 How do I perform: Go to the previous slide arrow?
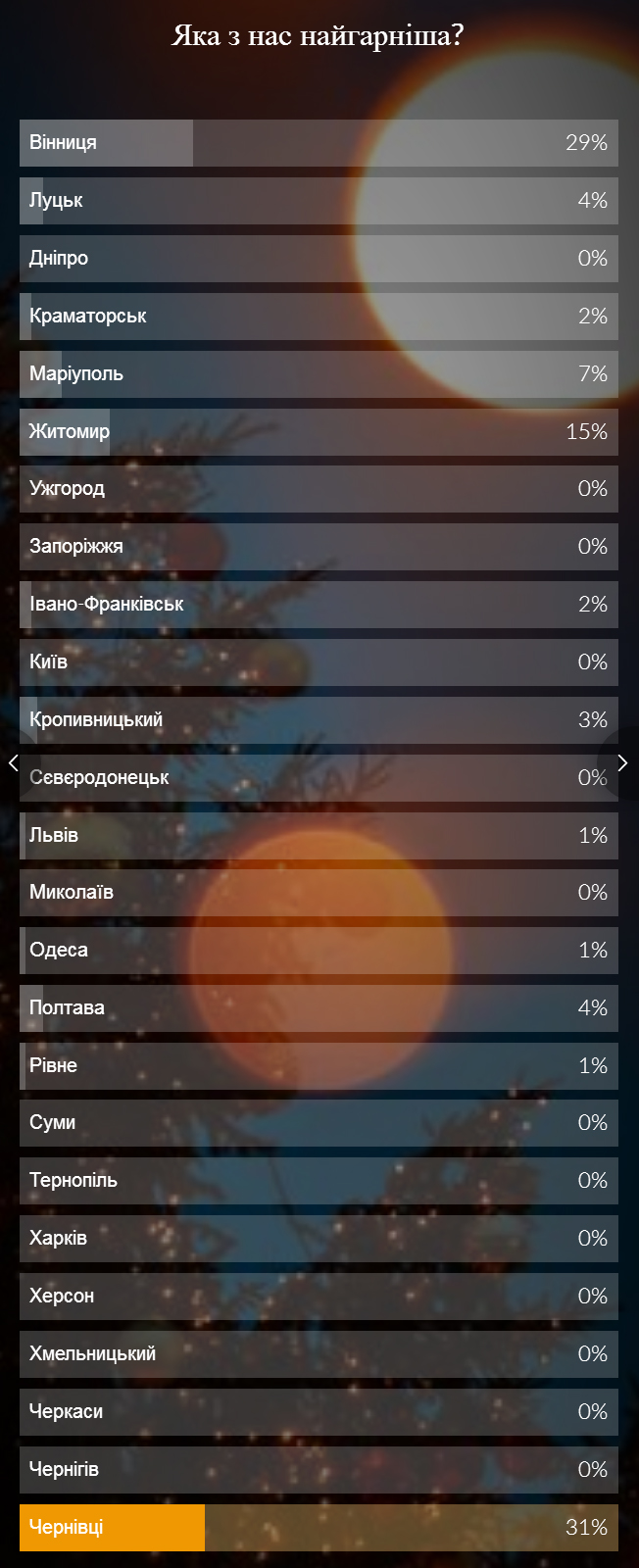14,763
